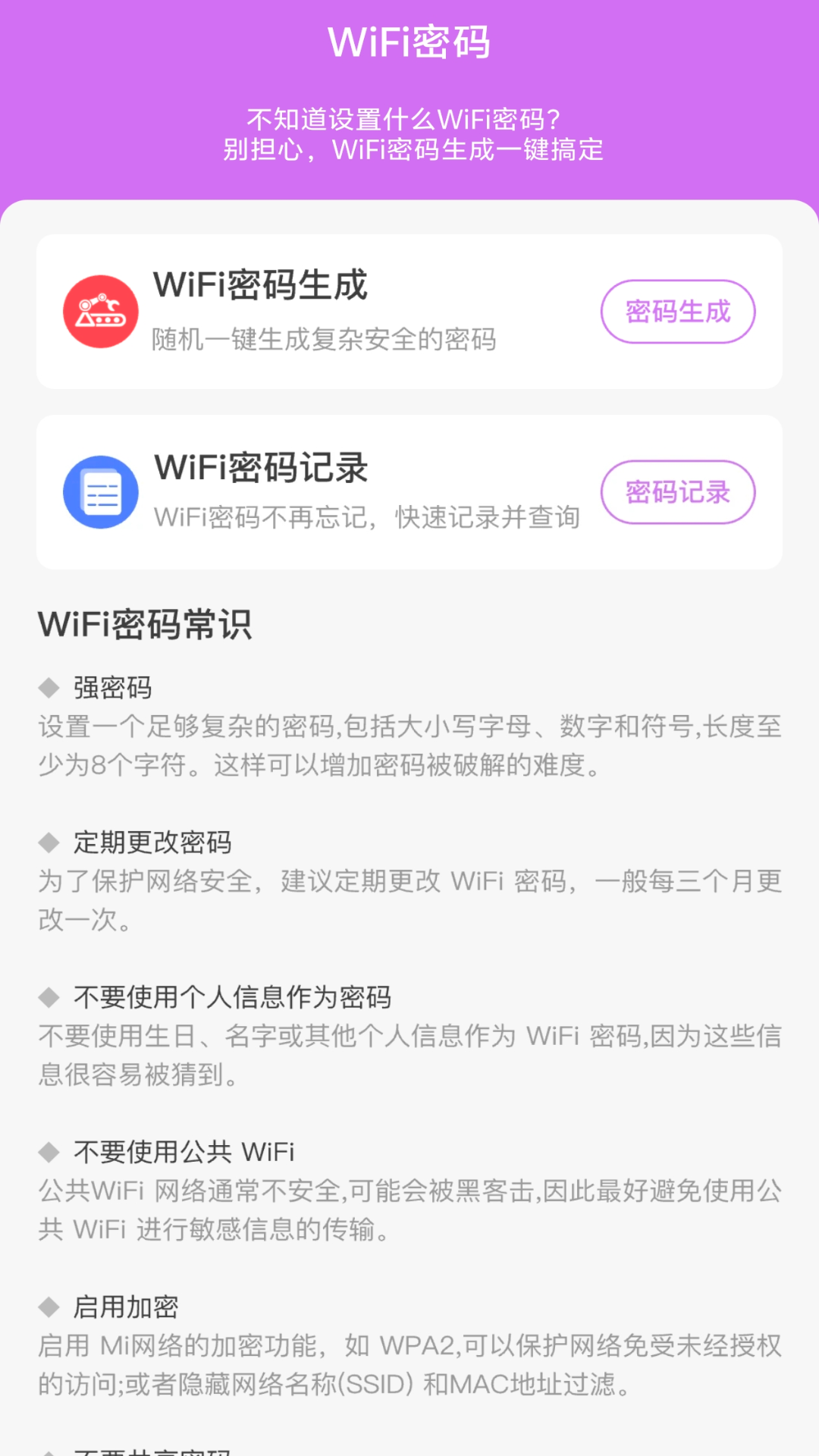Click the diamond icon before 不要使用个人信息作为密码

(x=47, y=999)
